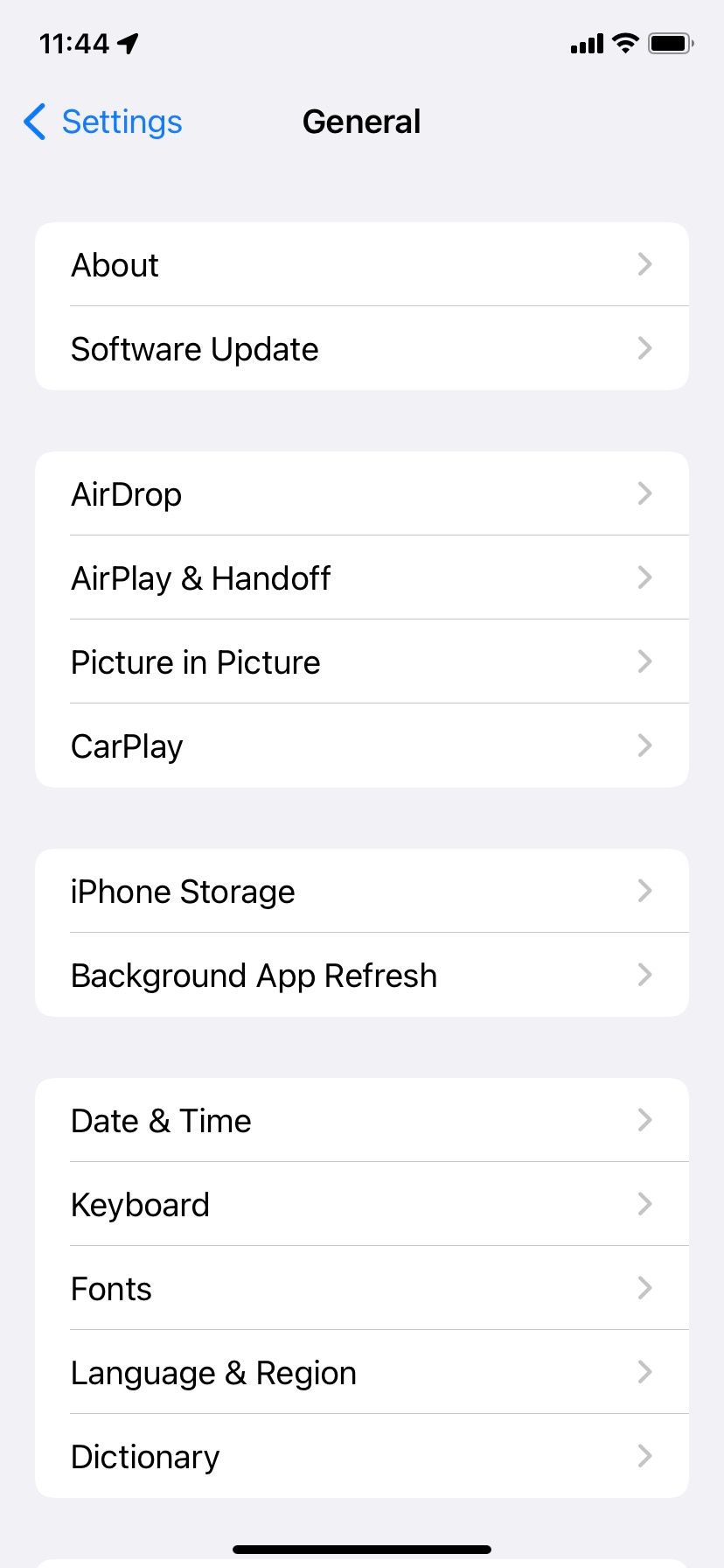Open the Picture in Picture settings
The height and width of the screenshot is (1568, 724).
click(362, 662)
